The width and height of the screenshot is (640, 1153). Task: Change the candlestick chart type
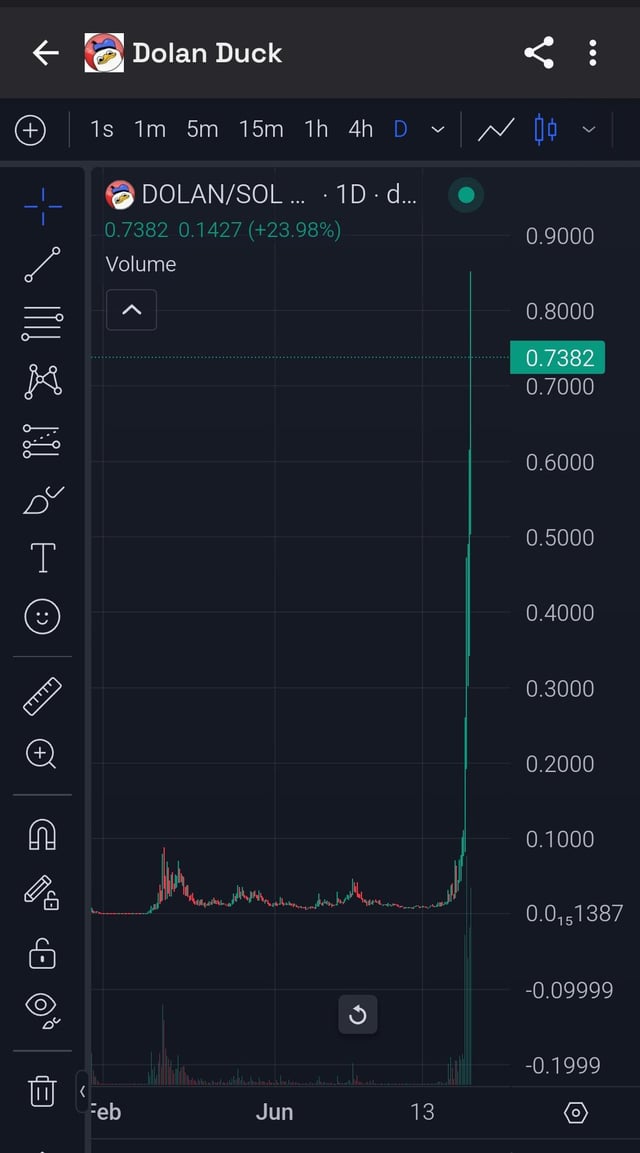pos(546,130)
